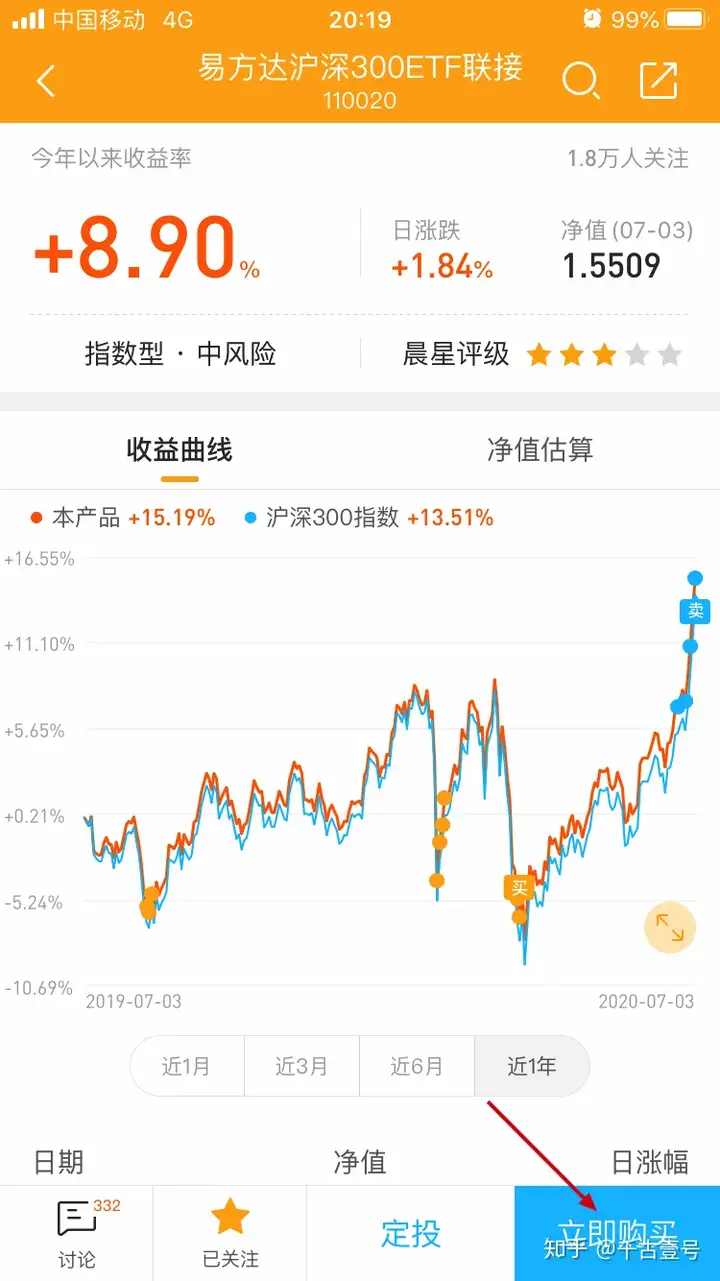Image resolution: width=720 pixels, height=1281 pixels.
Task: Share this fund page
Action: pos(658,81)
